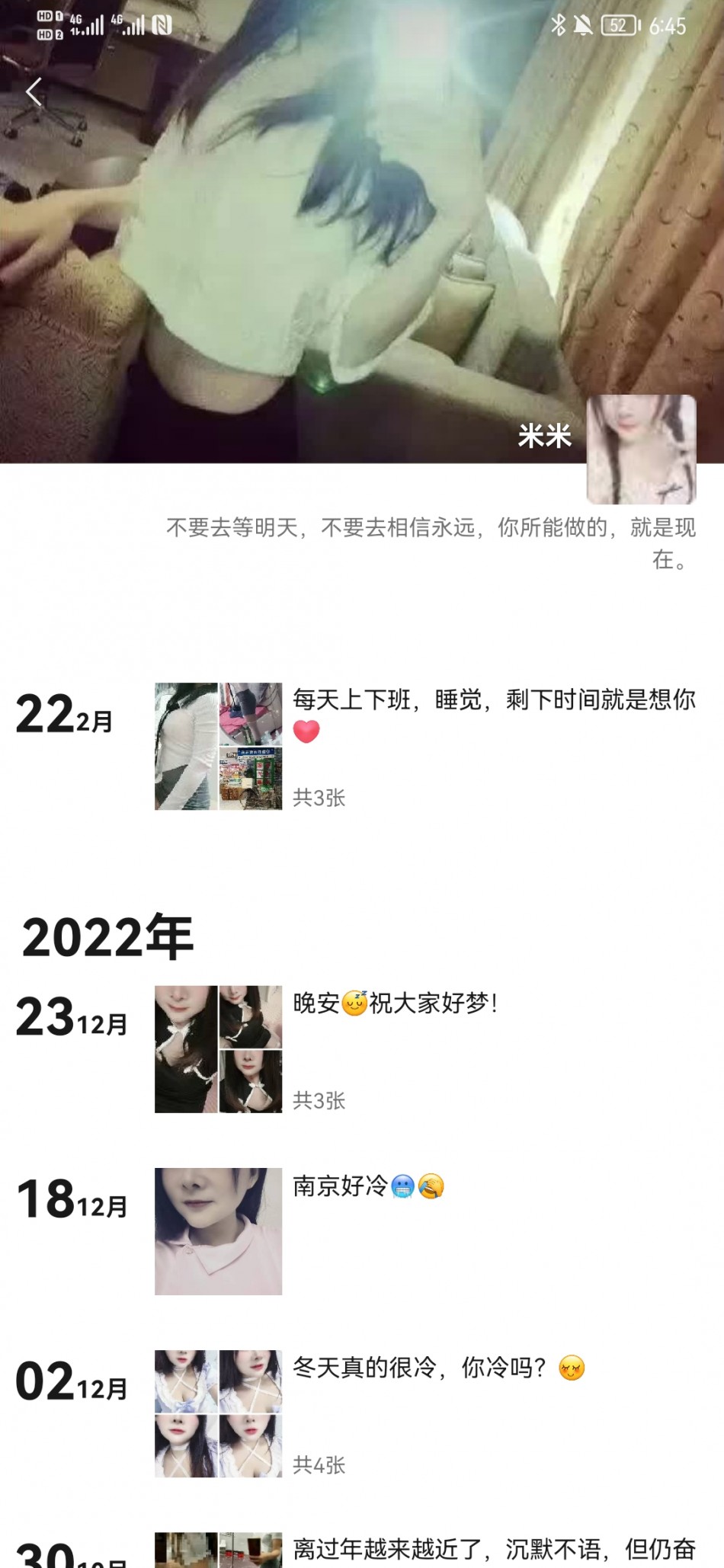Open the 冬天真的很冷 post photos
This screenshot has height=1568, width=724.
click(218, 1413)
